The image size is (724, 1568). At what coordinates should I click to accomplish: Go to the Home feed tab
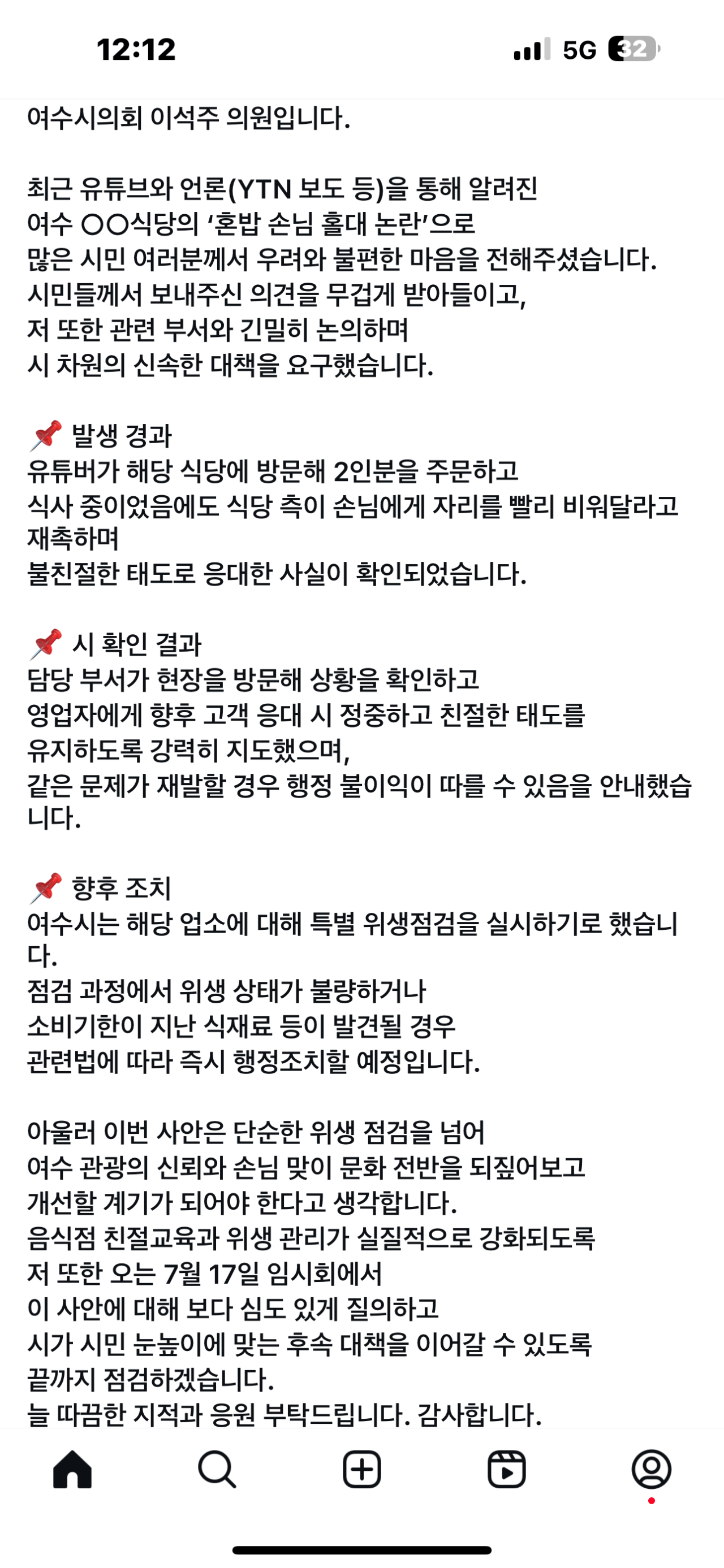tap(72, 1470)
